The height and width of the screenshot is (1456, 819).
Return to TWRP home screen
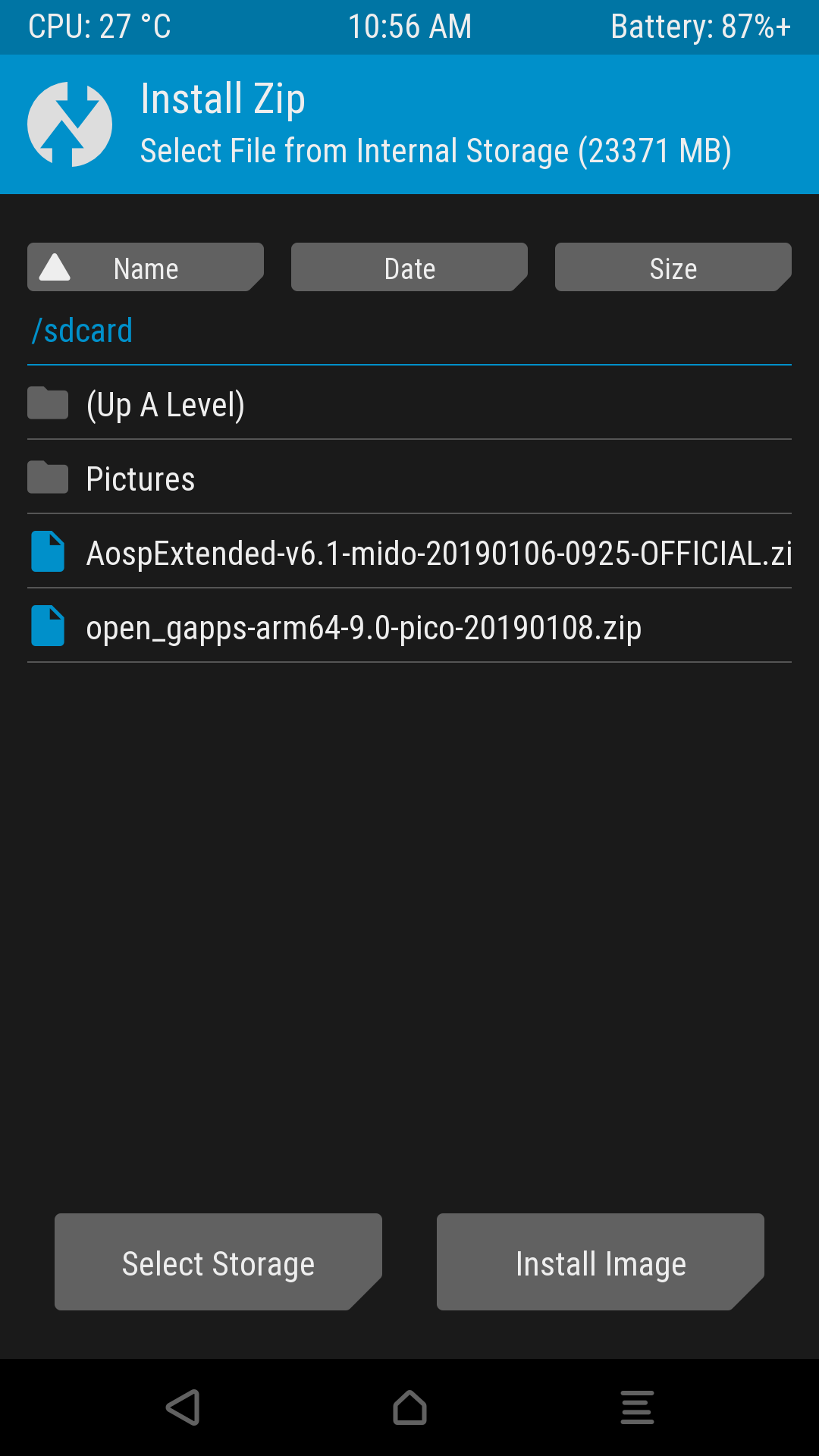click(x=409, y=1407)
